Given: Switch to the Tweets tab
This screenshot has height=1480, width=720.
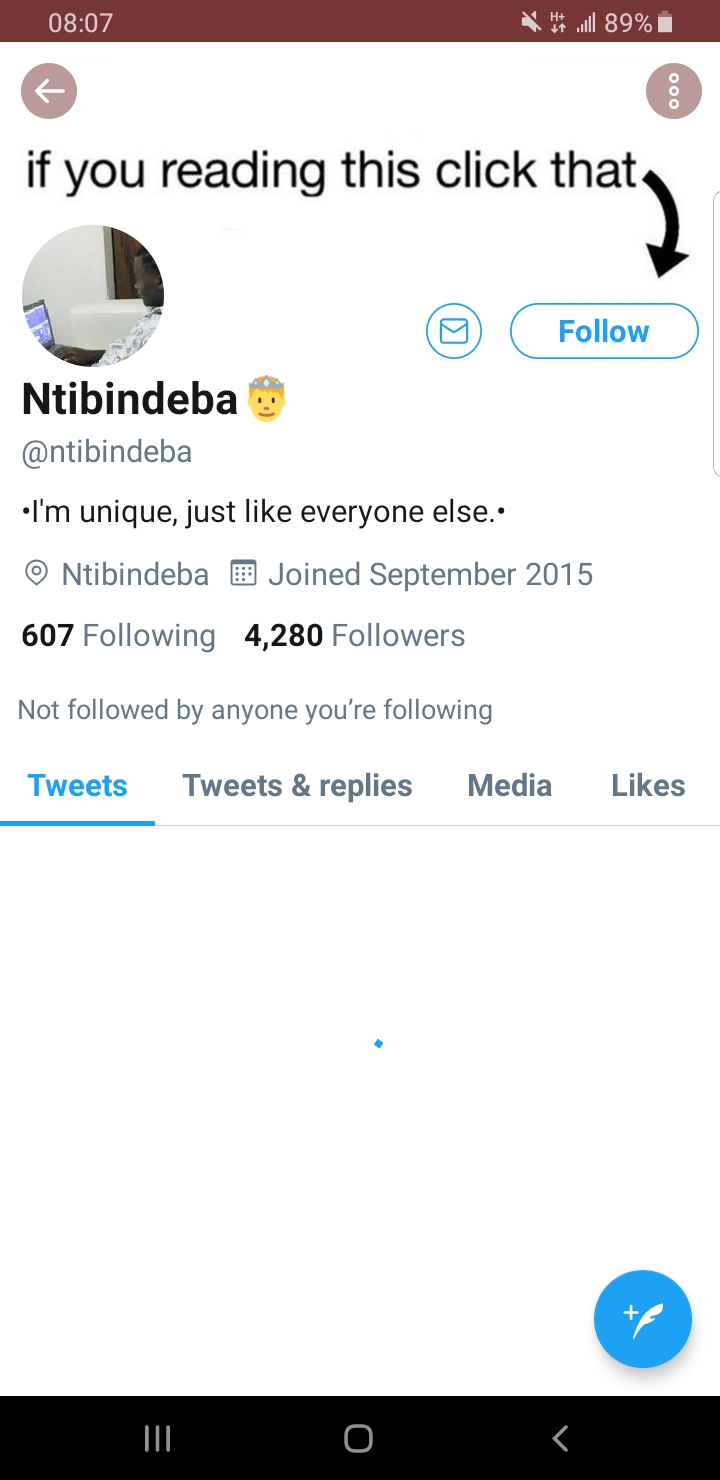Looking at the screenshot, I should point(78,786).
